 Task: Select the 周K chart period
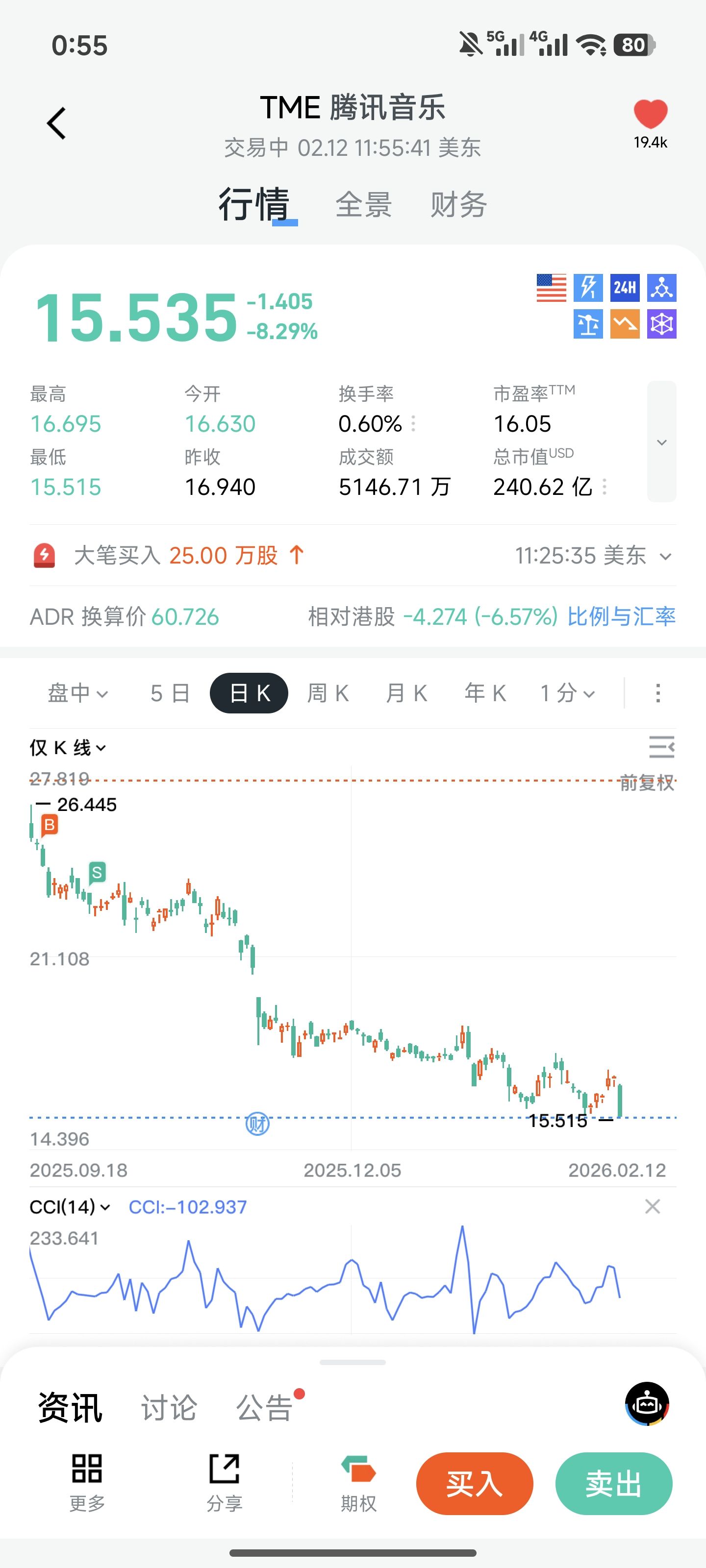pos(328,693)
